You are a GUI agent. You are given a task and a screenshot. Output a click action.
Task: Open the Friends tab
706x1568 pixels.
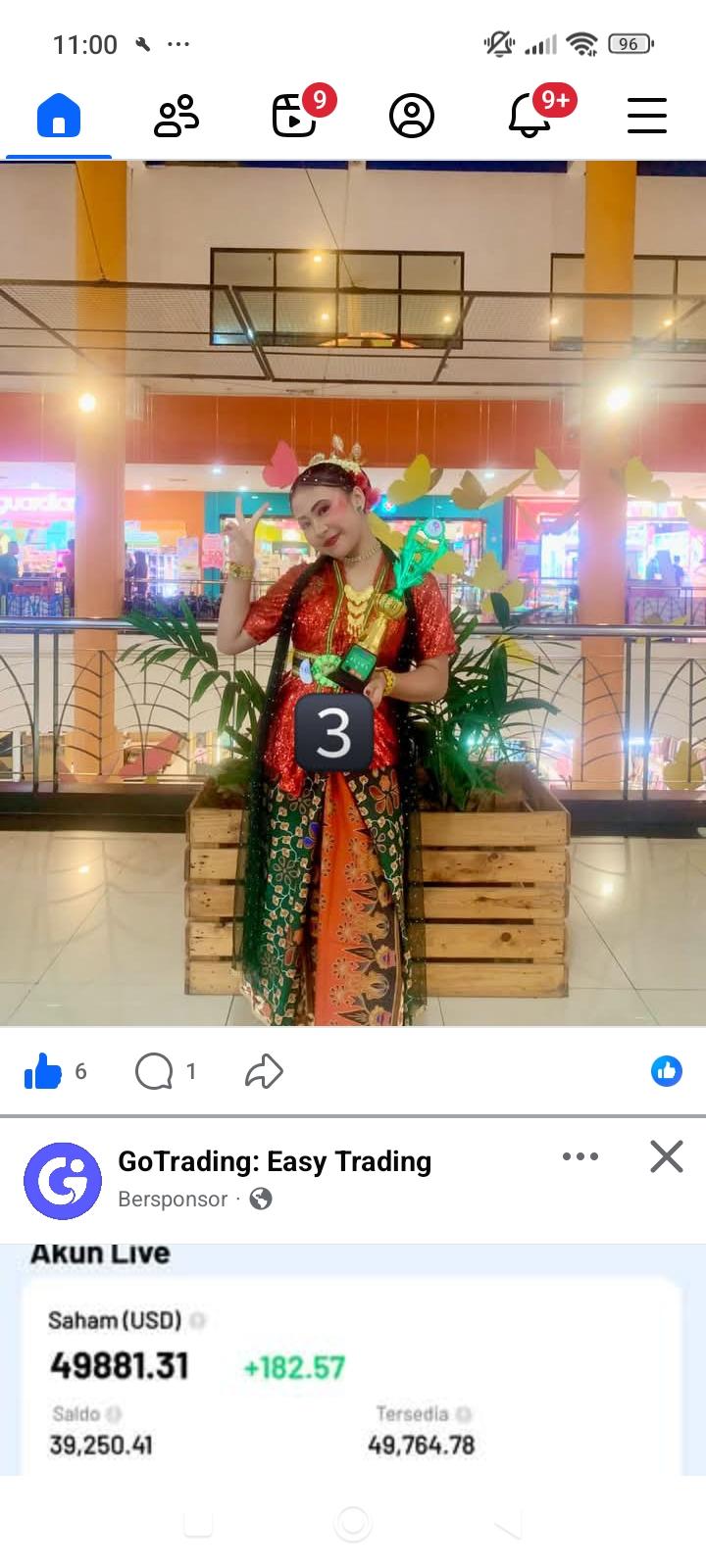pos(176,116)
